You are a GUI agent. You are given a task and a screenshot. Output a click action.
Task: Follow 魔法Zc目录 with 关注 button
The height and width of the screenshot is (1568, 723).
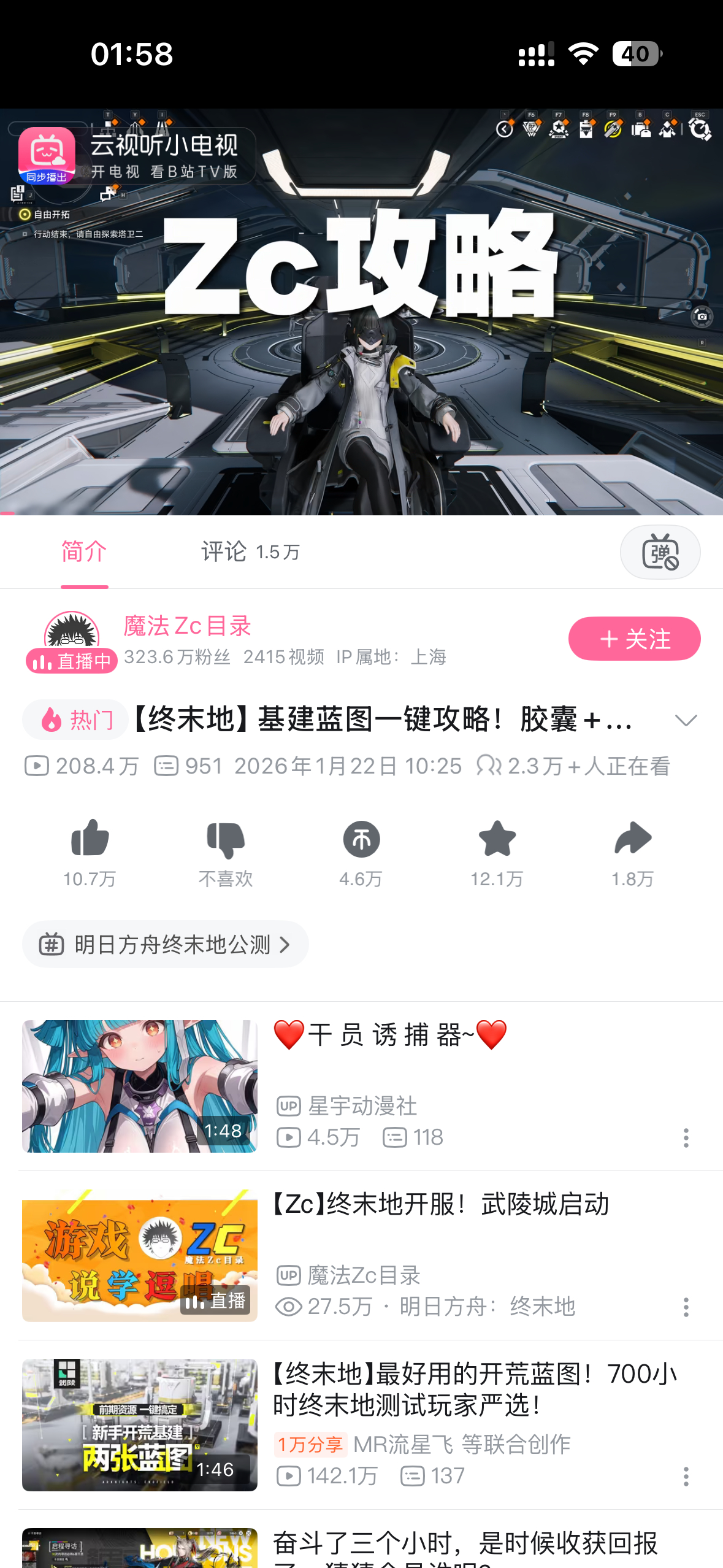click(633, 639)
